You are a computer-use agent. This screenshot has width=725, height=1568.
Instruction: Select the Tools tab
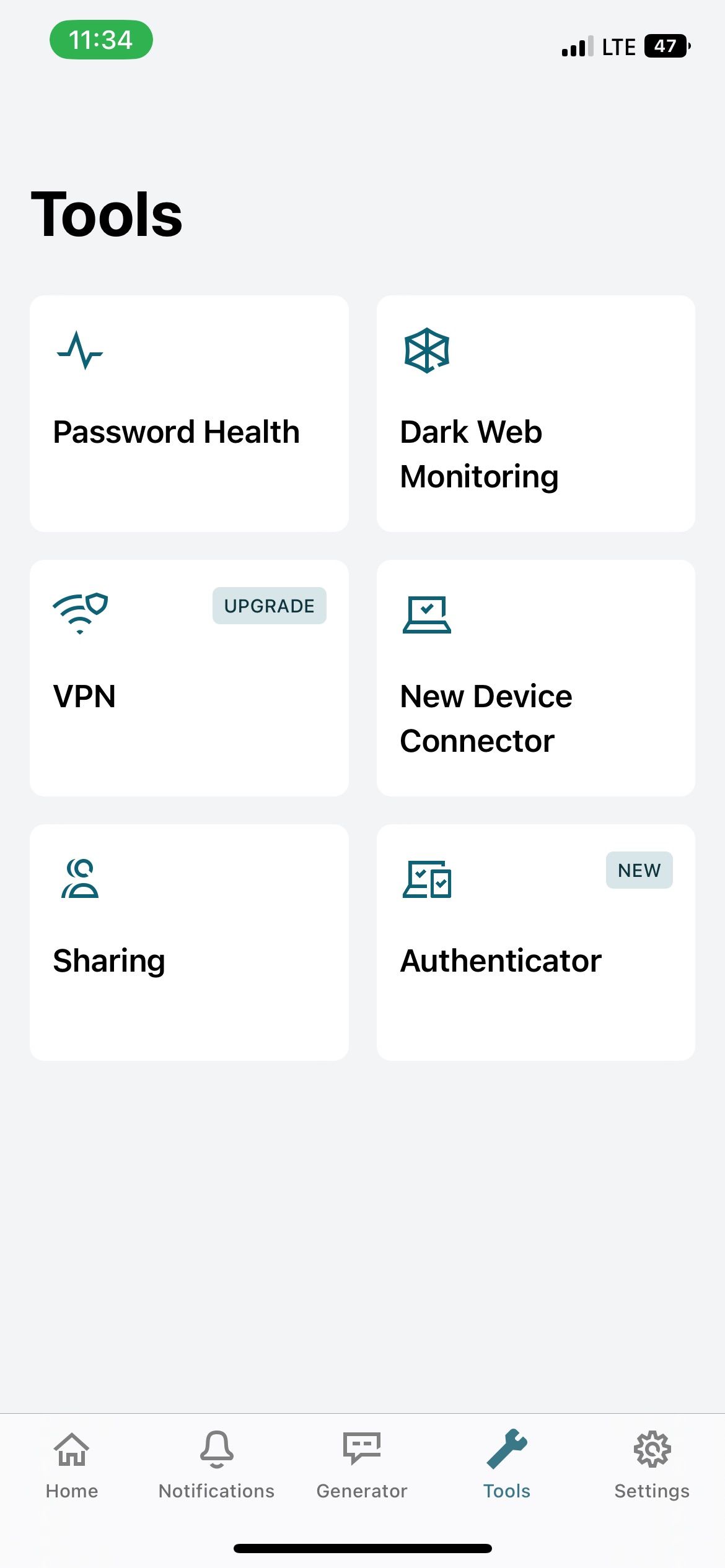507,1465
